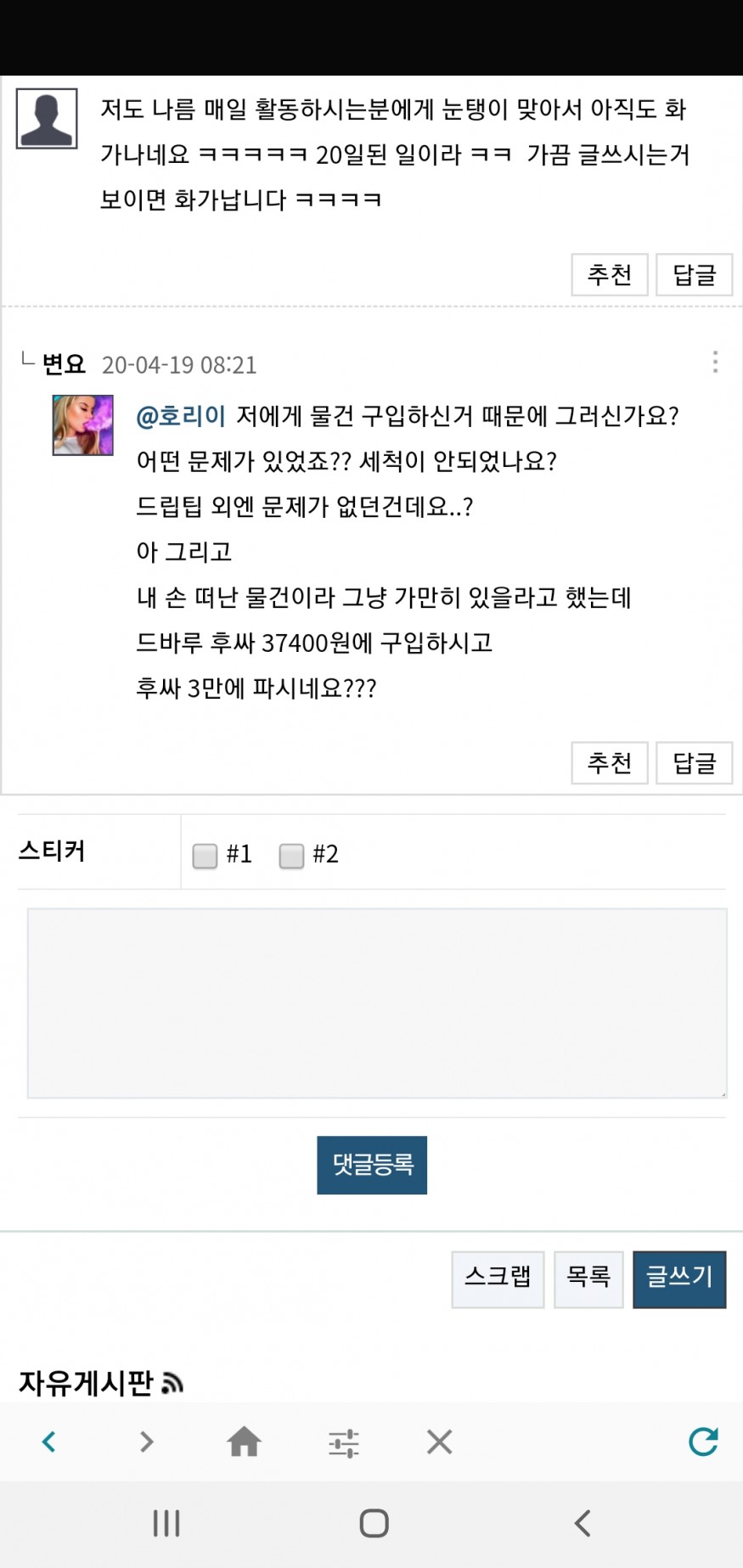Go to the post list via 목록
This screenshot has height=1568, width=743.
click(x=588, y=1279)
